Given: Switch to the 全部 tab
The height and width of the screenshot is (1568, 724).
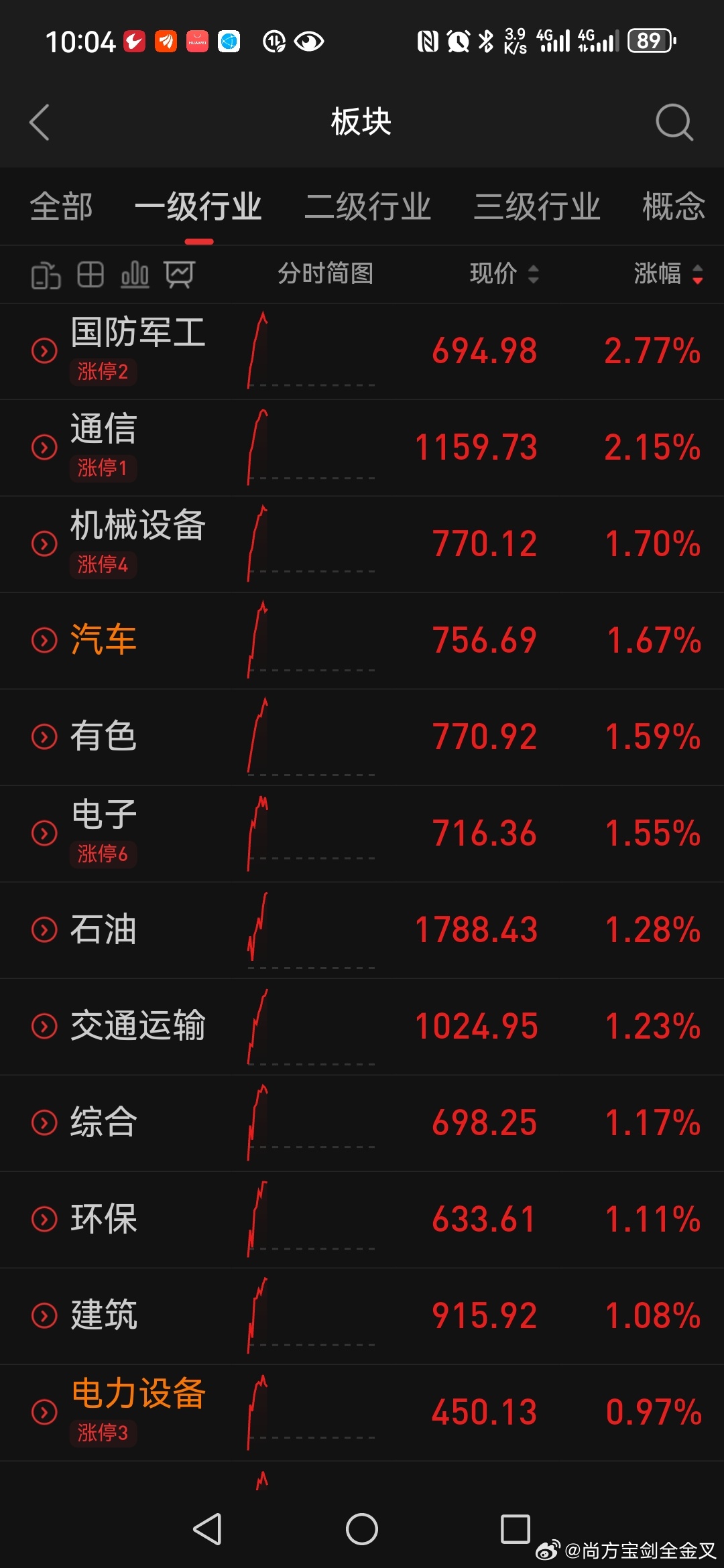Looking at the screenshot, I should tap(61, 206).
